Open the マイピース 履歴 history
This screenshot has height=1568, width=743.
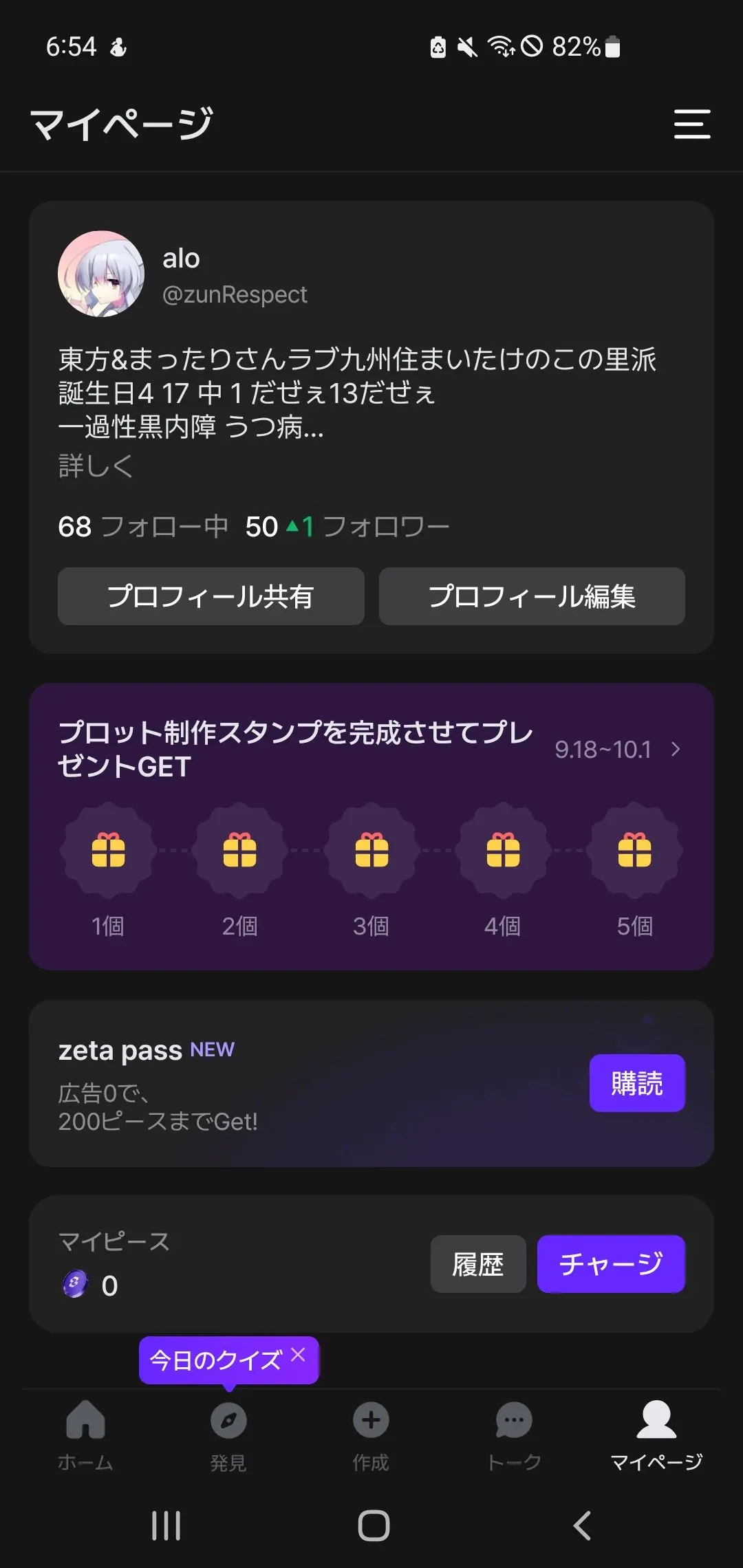click(478, 1264)
